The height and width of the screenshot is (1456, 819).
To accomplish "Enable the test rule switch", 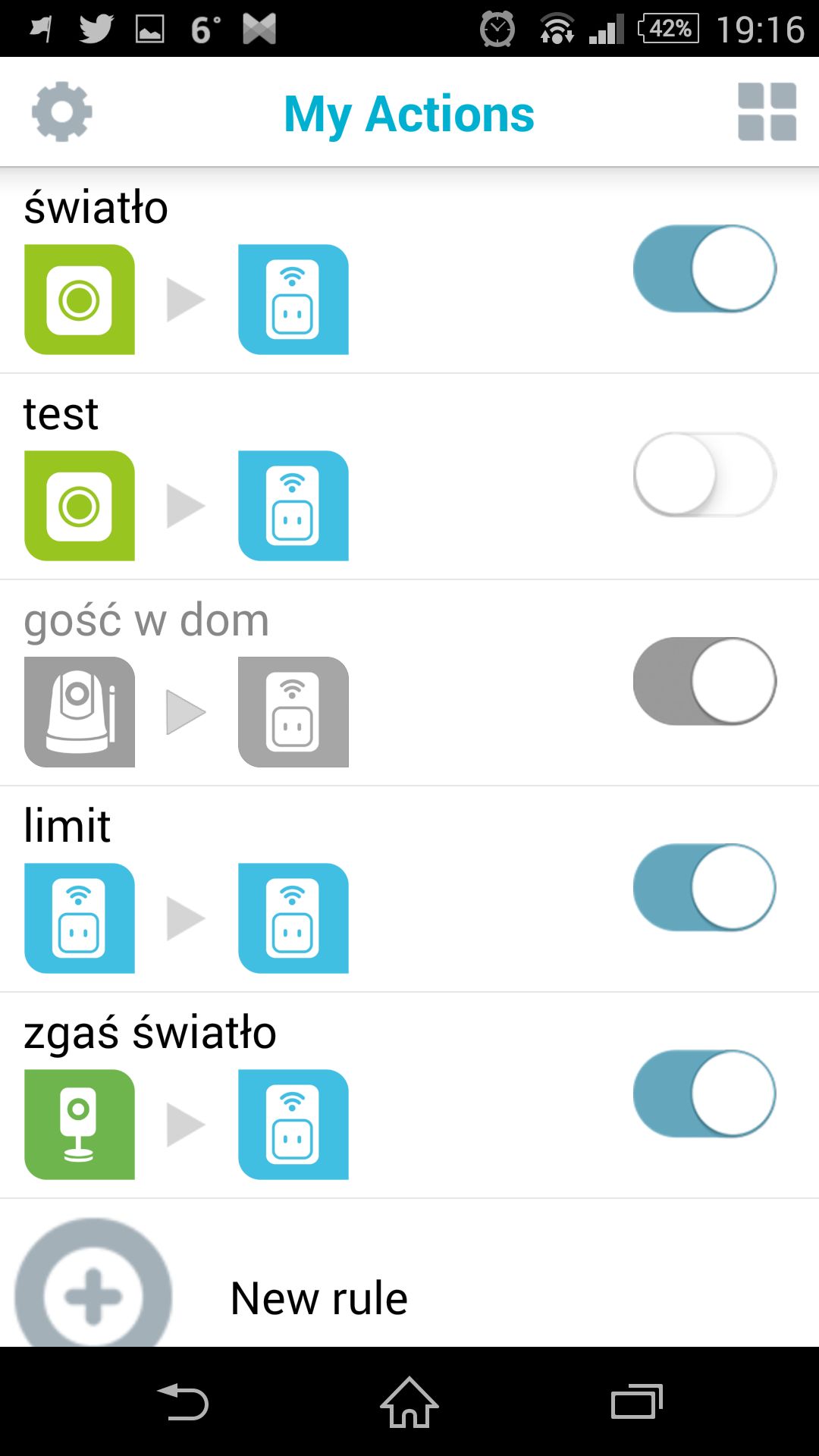I will point(704,475).
